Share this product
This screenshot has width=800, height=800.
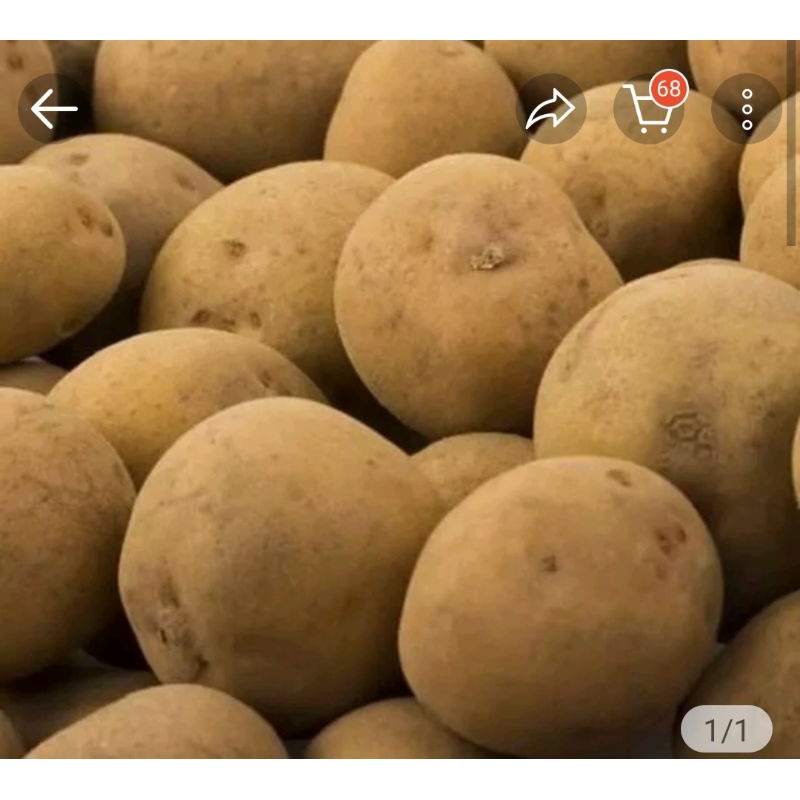tap(551, 109)
